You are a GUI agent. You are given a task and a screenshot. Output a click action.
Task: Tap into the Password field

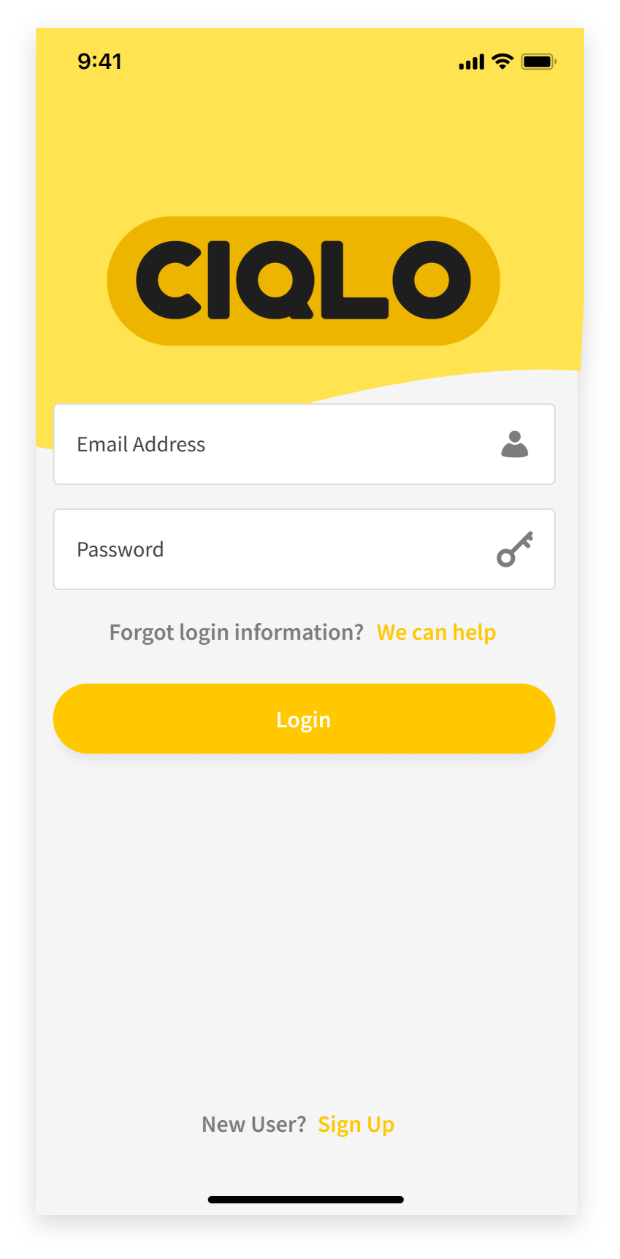pyautogui.click(x=280, y=550)
